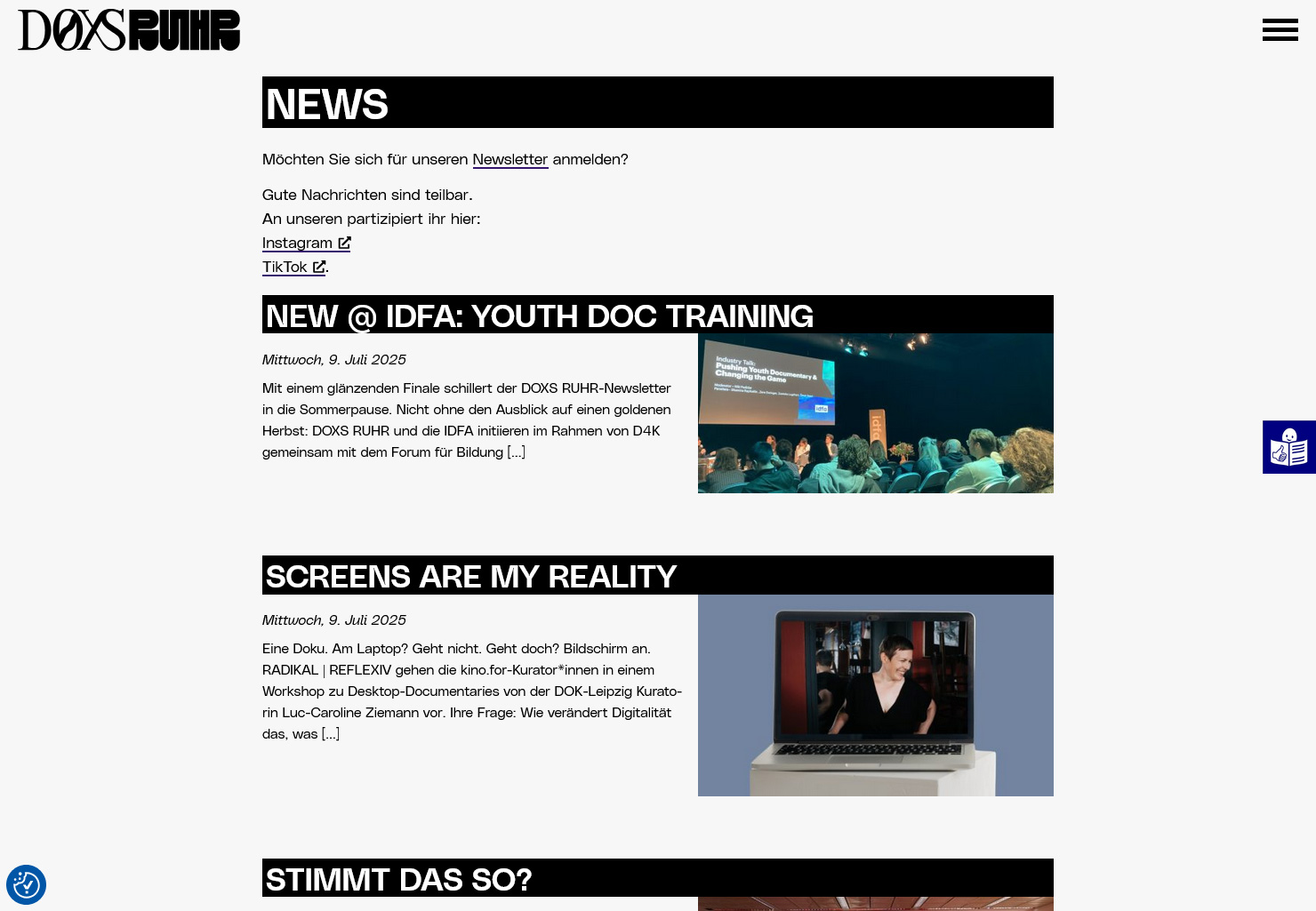1316x911 pixels.
Task: View the IDFA industry talk photo
Action: pos(875,413)
